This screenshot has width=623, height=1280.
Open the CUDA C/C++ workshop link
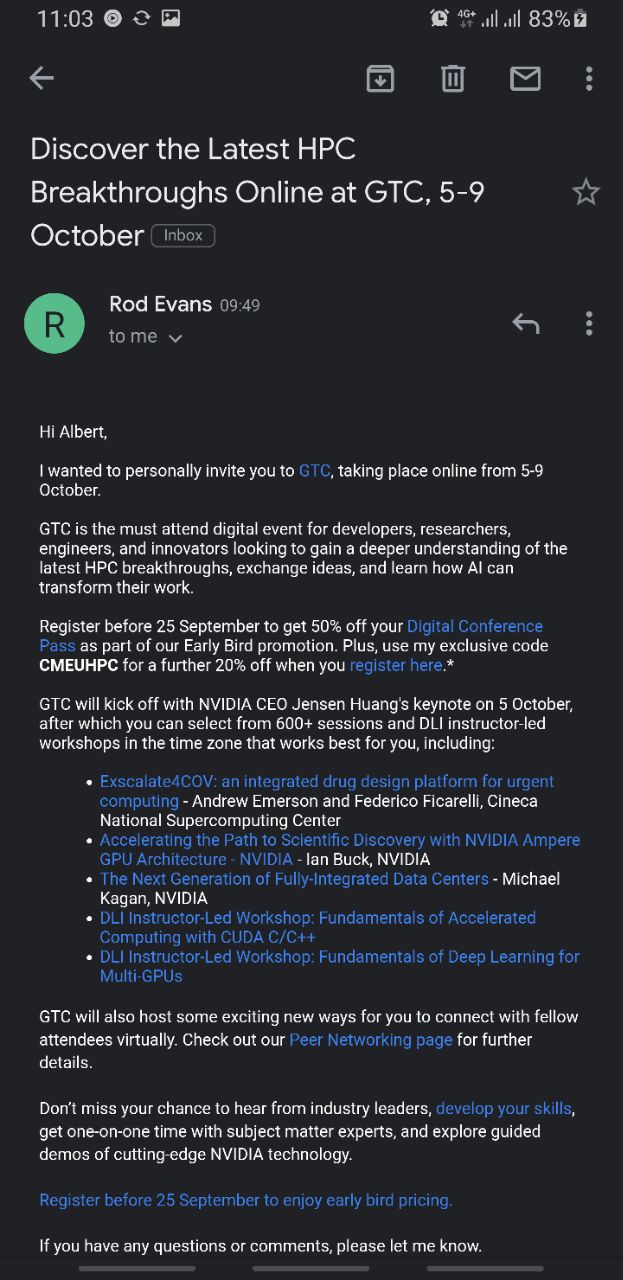click(317, 918)
